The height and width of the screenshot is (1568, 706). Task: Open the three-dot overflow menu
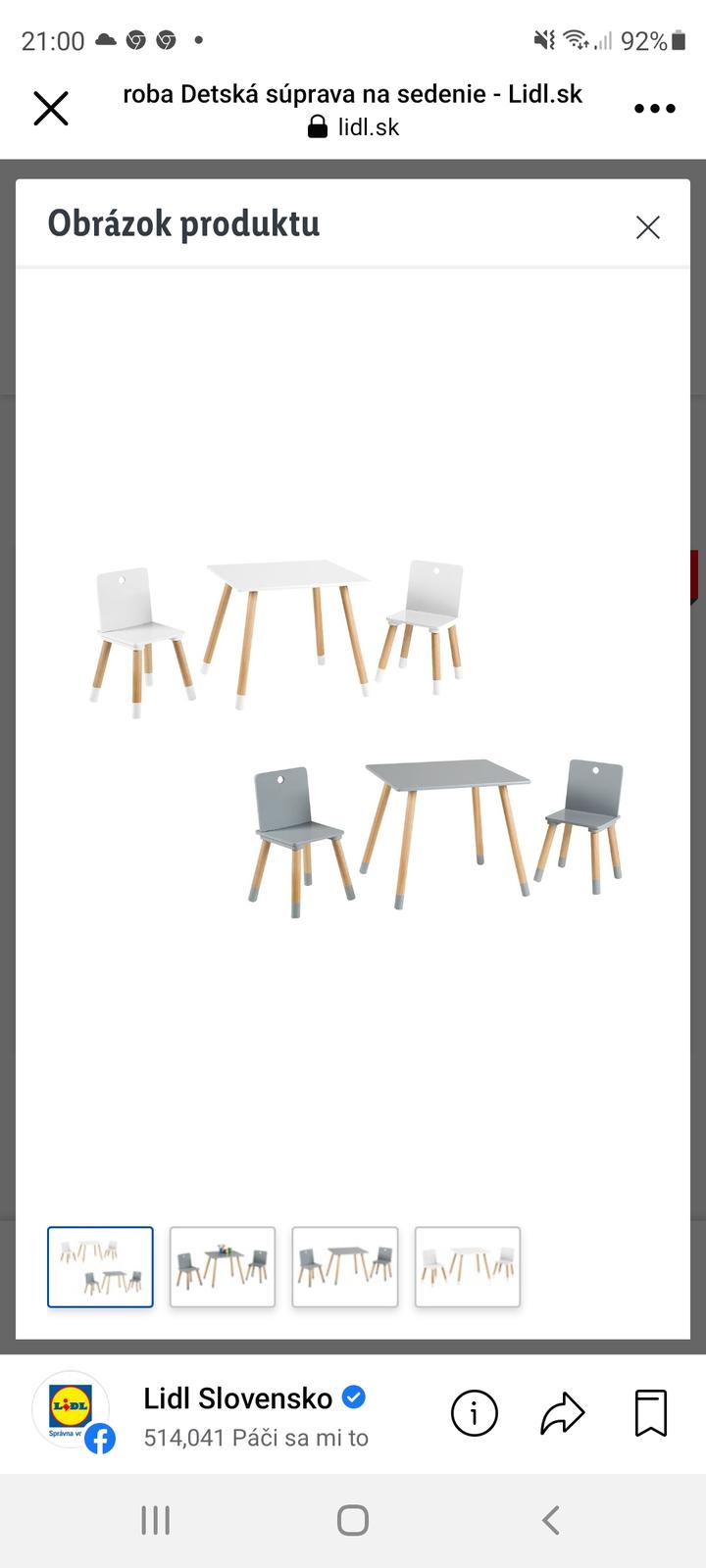pyautogui.click(x=654, y=109)
